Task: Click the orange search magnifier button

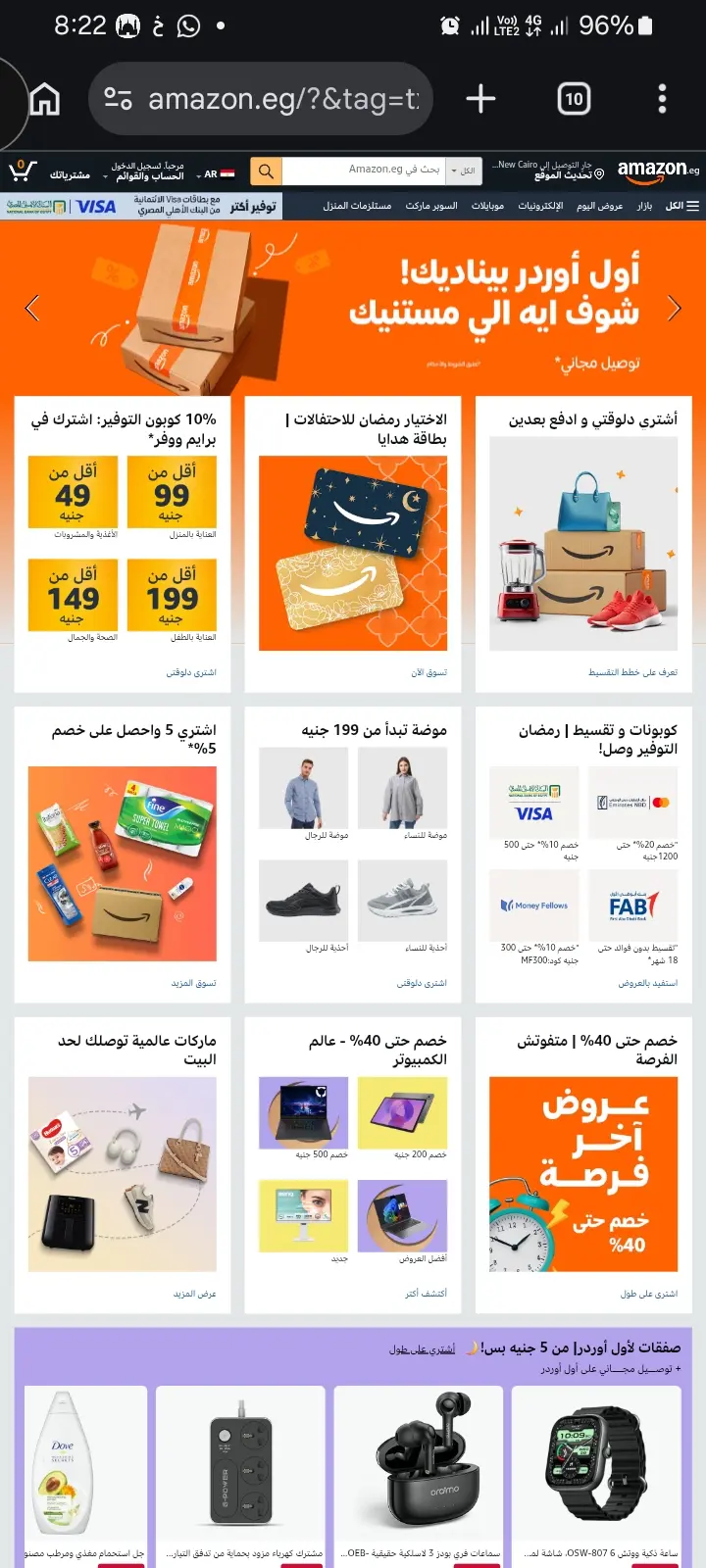Action: click(265, 171)
